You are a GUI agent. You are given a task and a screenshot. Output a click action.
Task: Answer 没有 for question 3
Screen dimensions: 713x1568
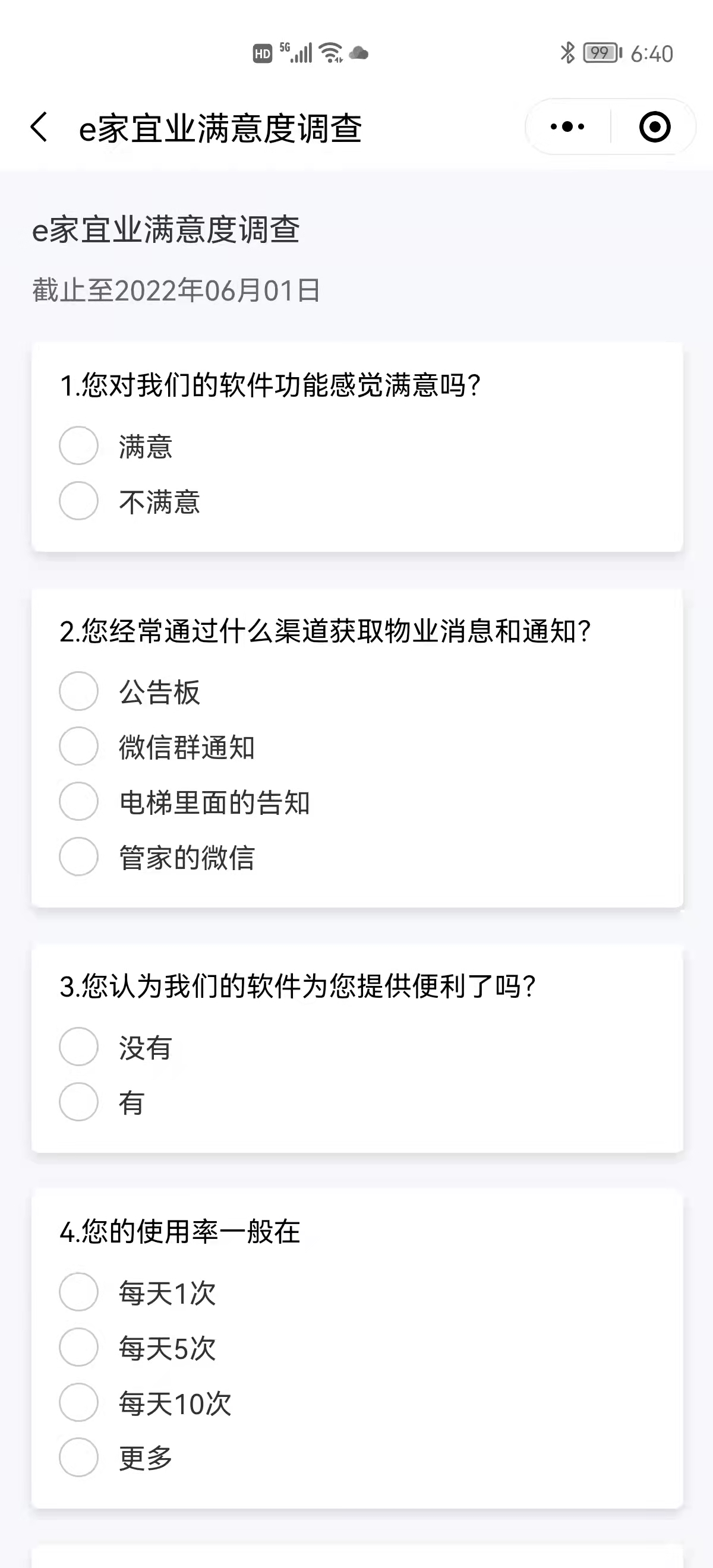coord(78,1047)
